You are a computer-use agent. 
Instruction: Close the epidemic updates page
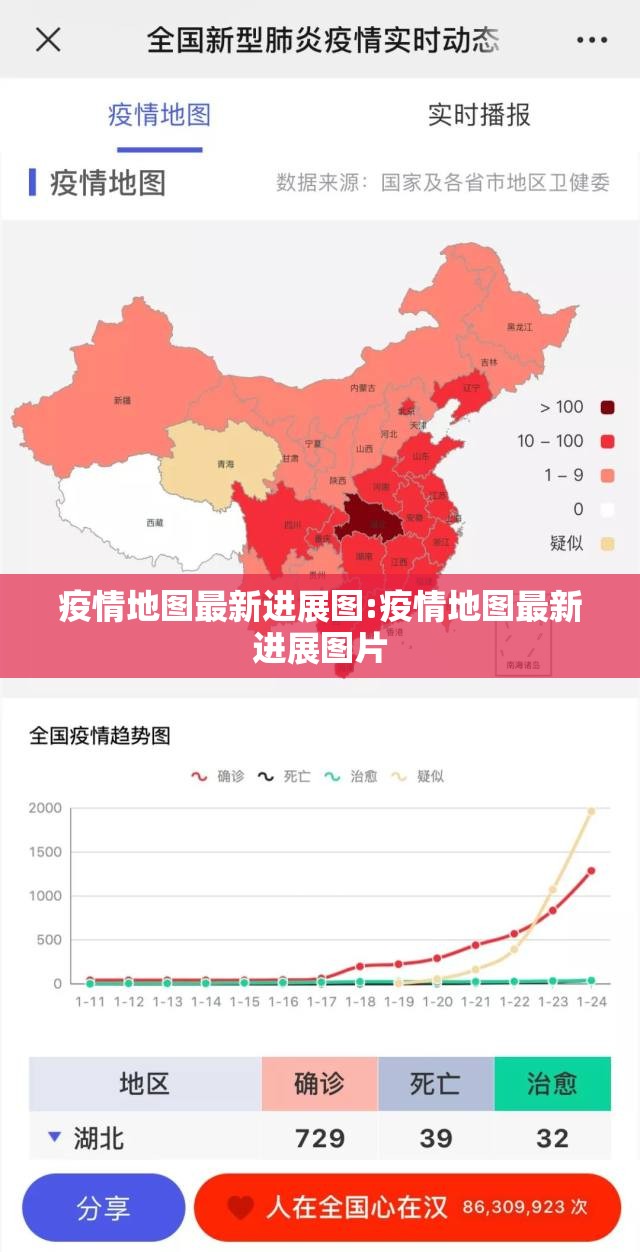[x=48, y=40]
